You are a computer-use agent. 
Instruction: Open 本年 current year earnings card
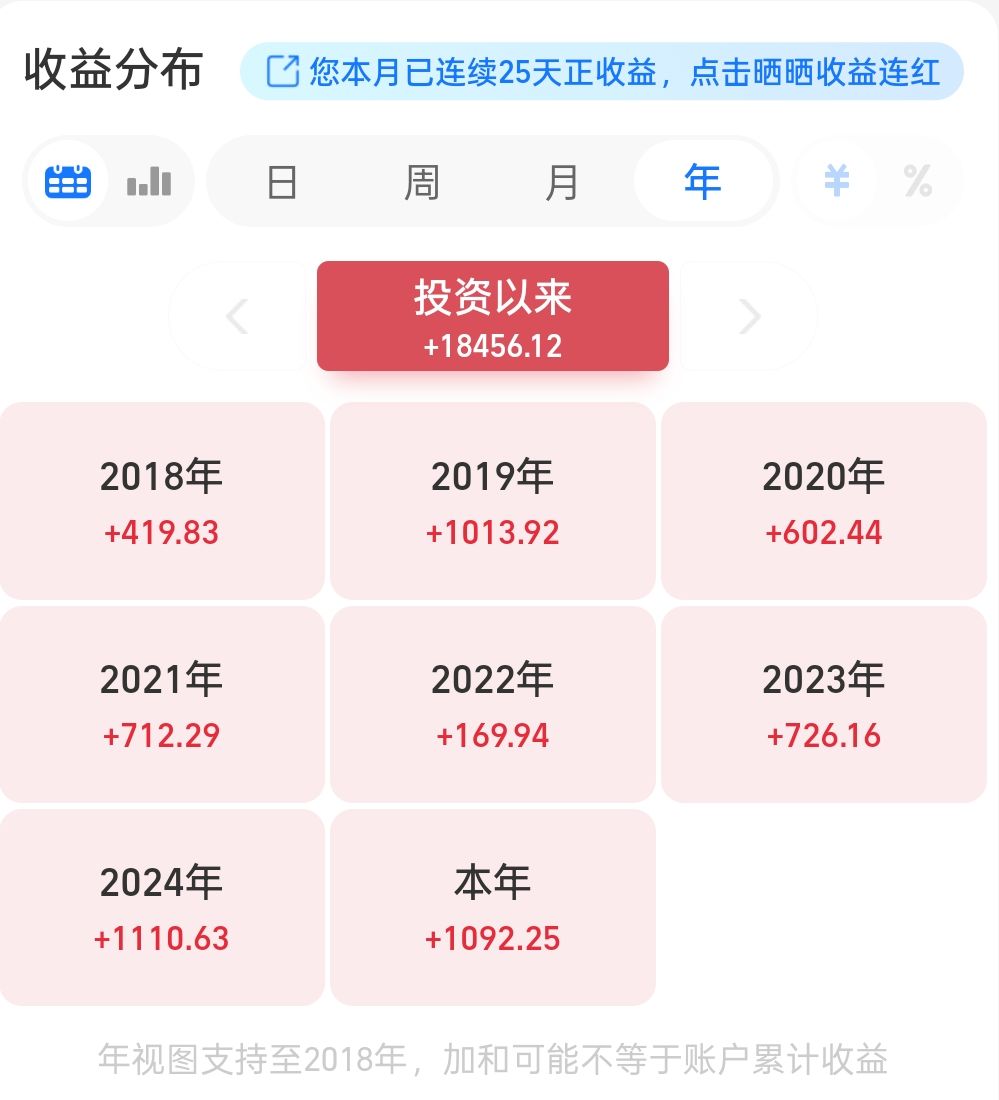click(x=492, y=907)
